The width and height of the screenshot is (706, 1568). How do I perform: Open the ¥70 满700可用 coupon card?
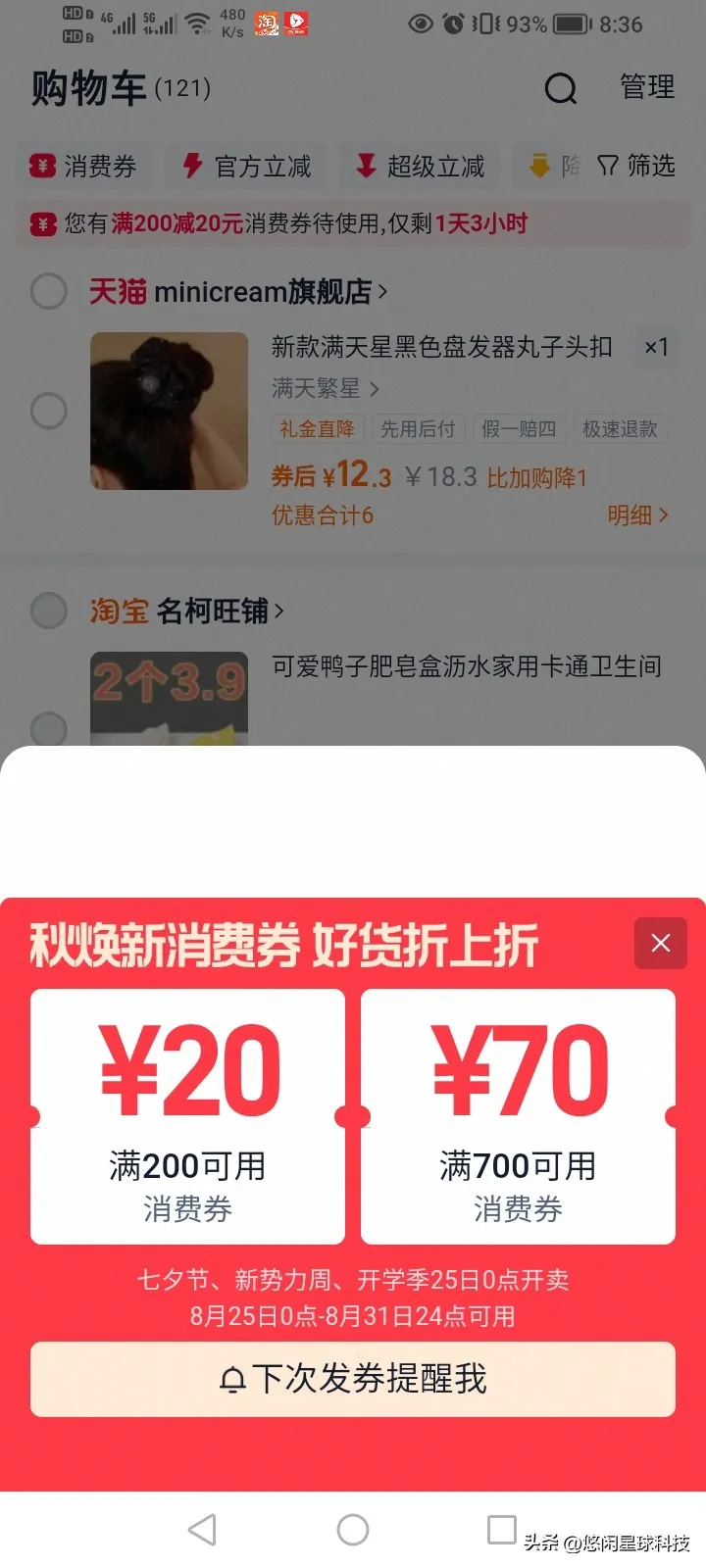(518, 1116)
